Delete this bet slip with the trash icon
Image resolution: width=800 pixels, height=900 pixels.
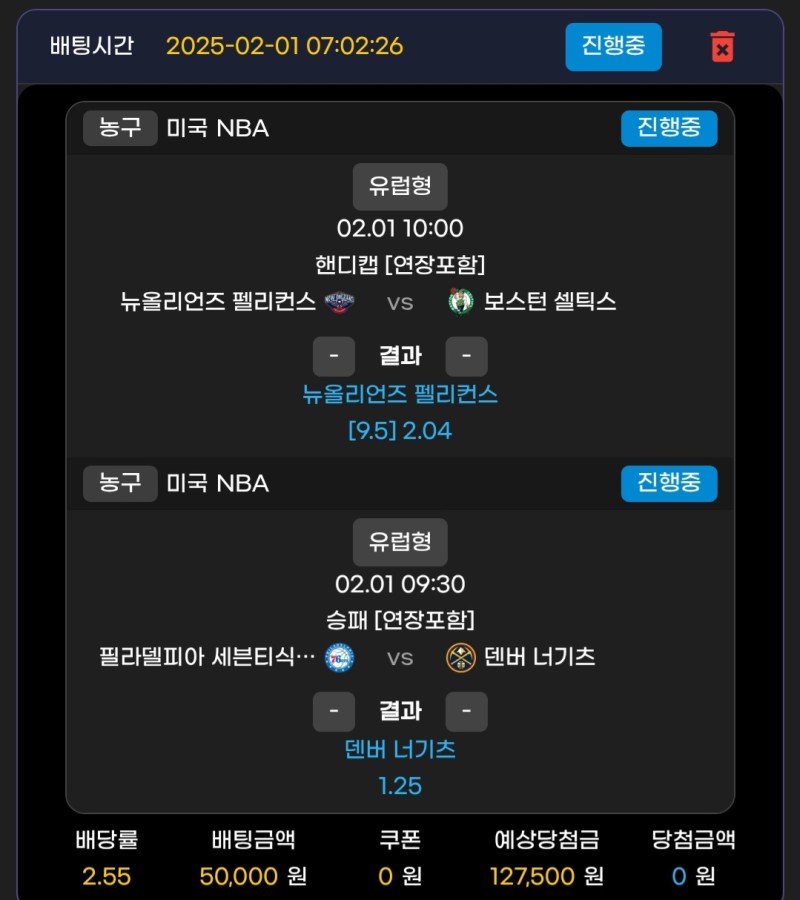pyautogui.click(x=722, y=47)
